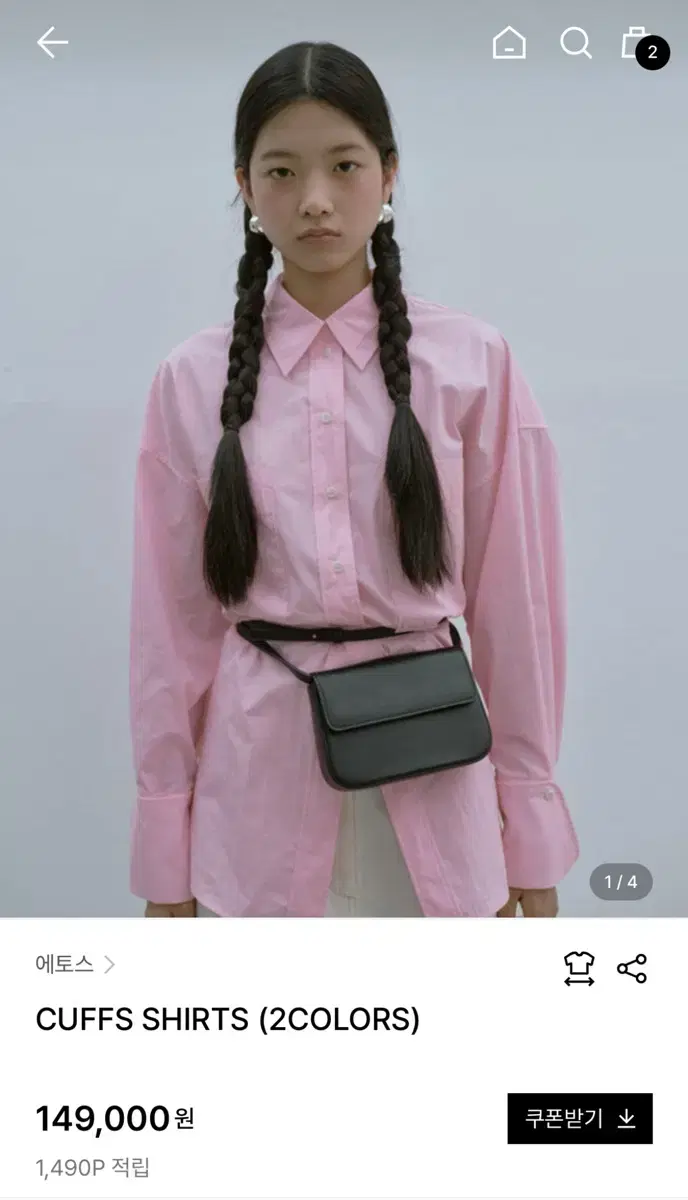Go back using the arrow icon
The width and height of the screenshot is (688, 1200).
point(52,42)
